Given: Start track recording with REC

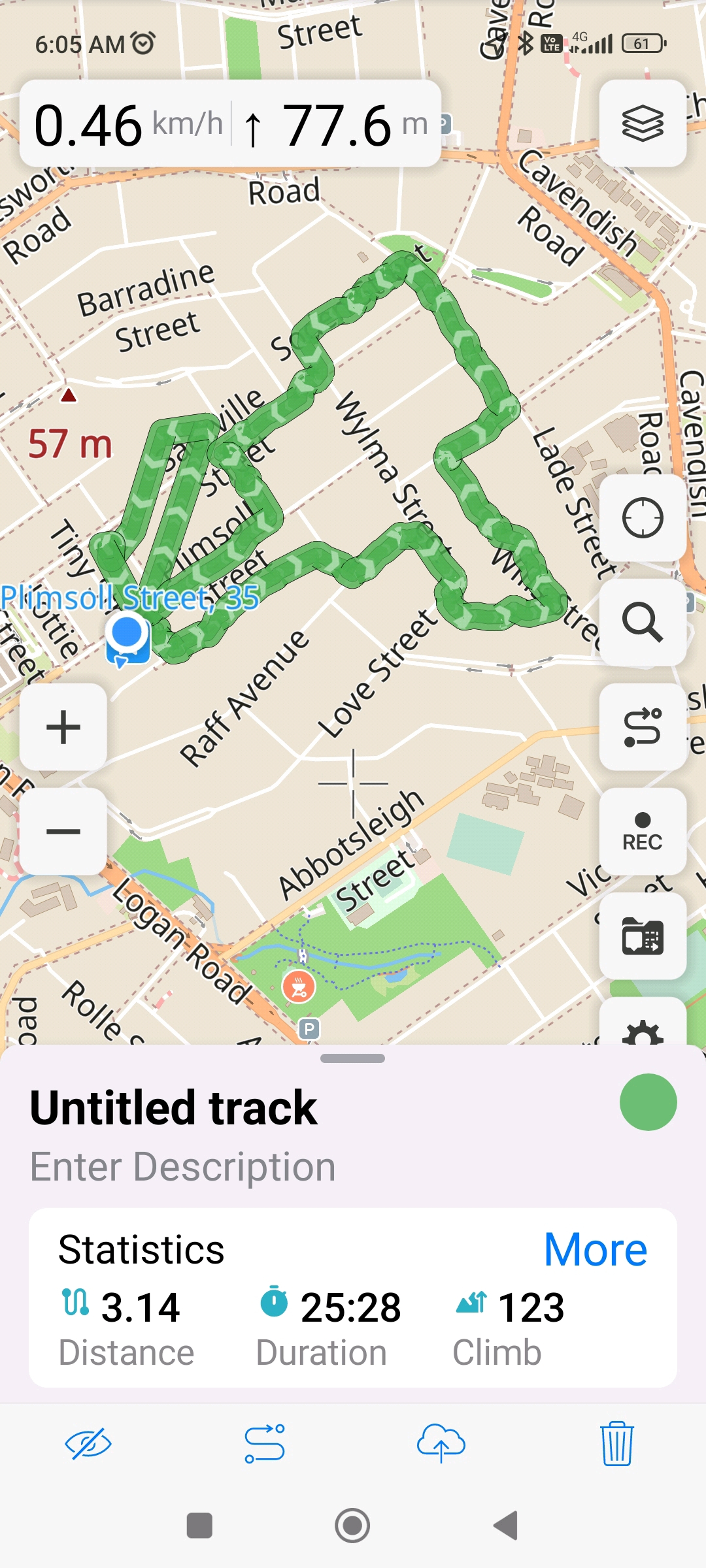Looking at the screenshot, I should 642,831.
